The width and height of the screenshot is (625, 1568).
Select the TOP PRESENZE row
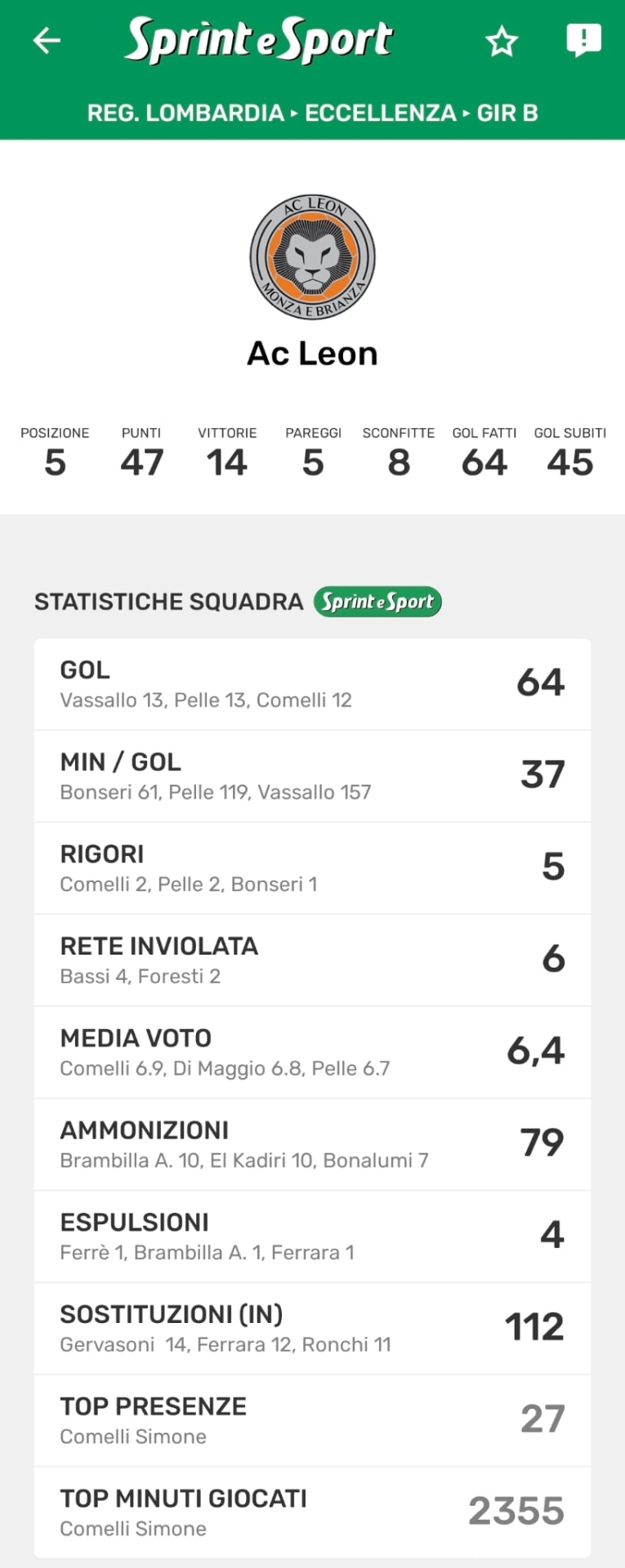point(312,1421)
